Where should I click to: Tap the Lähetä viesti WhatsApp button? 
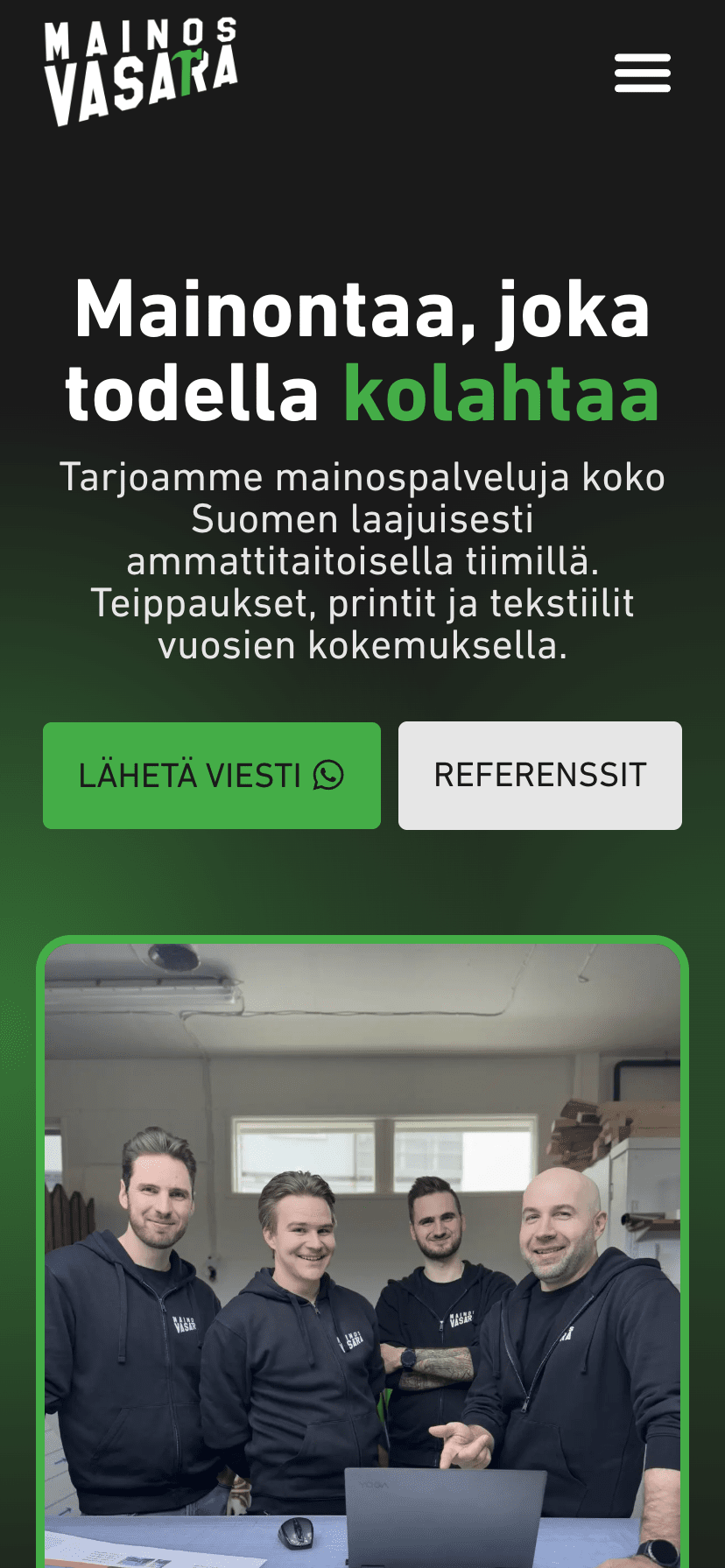point(212,776)
